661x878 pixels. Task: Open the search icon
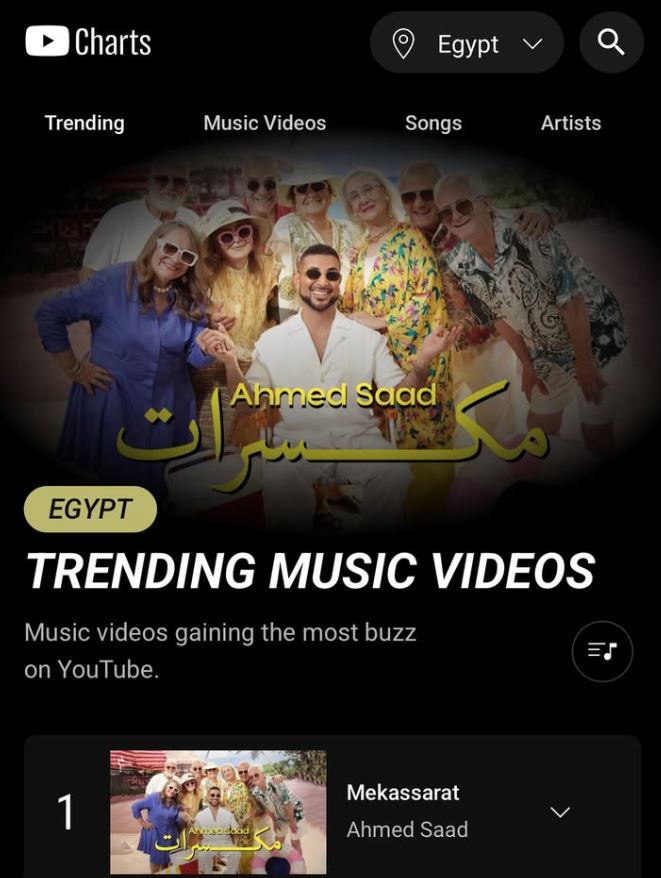coord(611,42)
